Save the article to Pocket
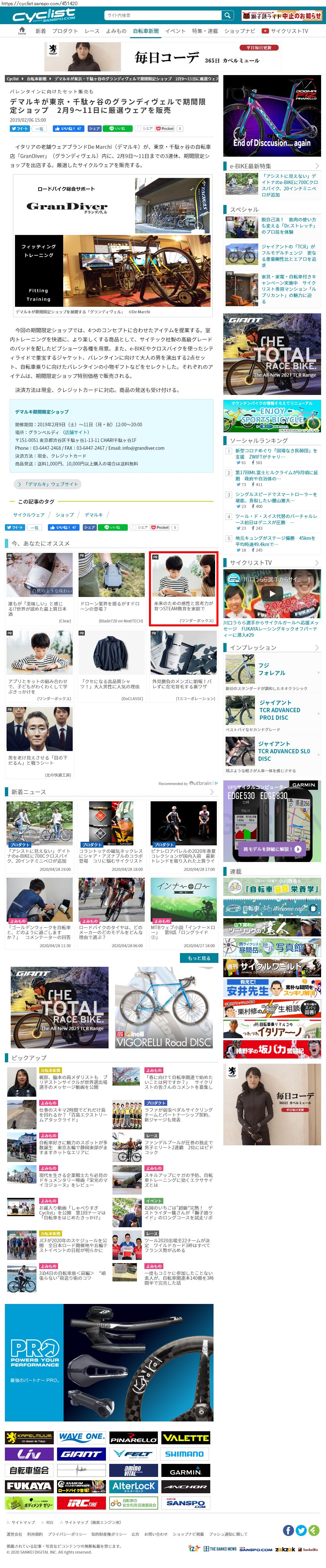 [165, 128]
